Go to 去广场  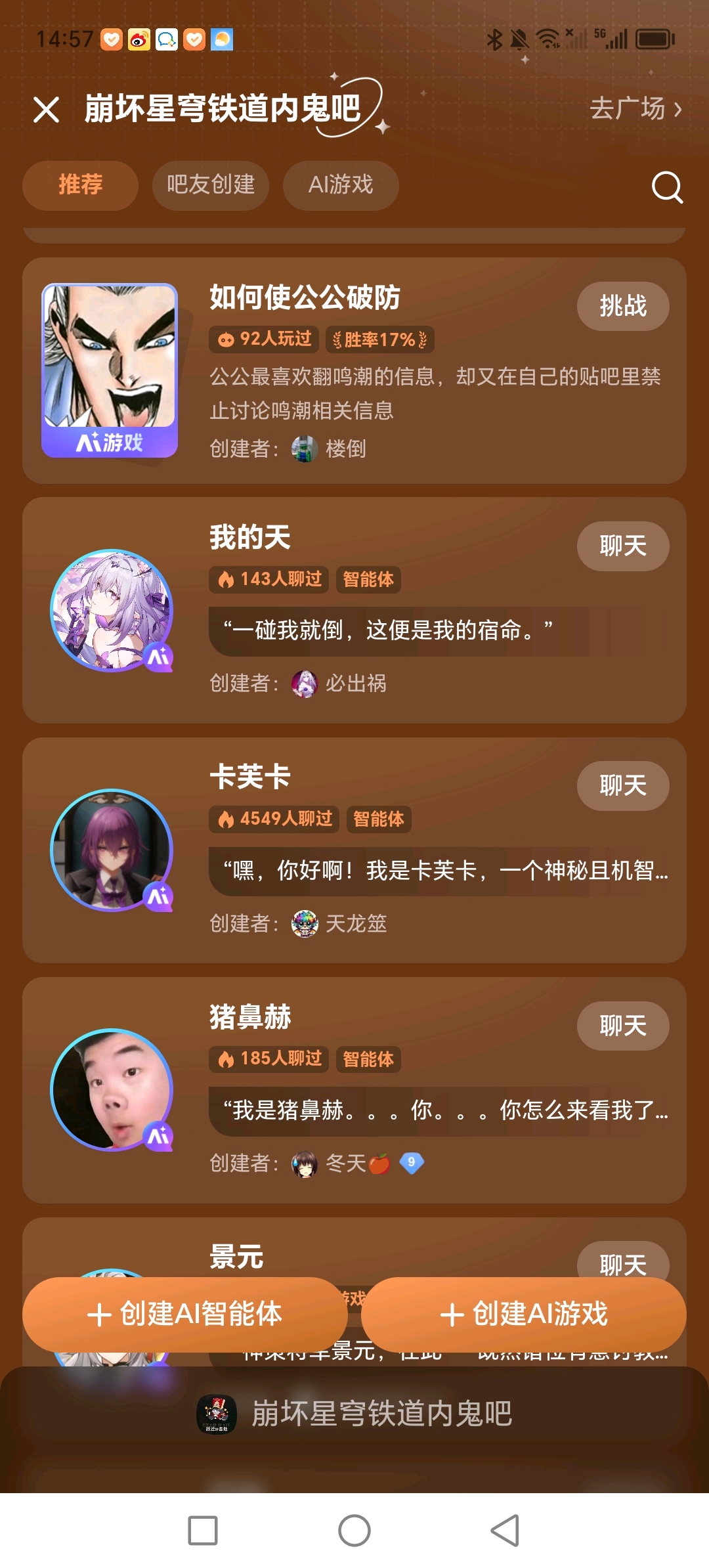pyautogui.click(x=635, y=108)
